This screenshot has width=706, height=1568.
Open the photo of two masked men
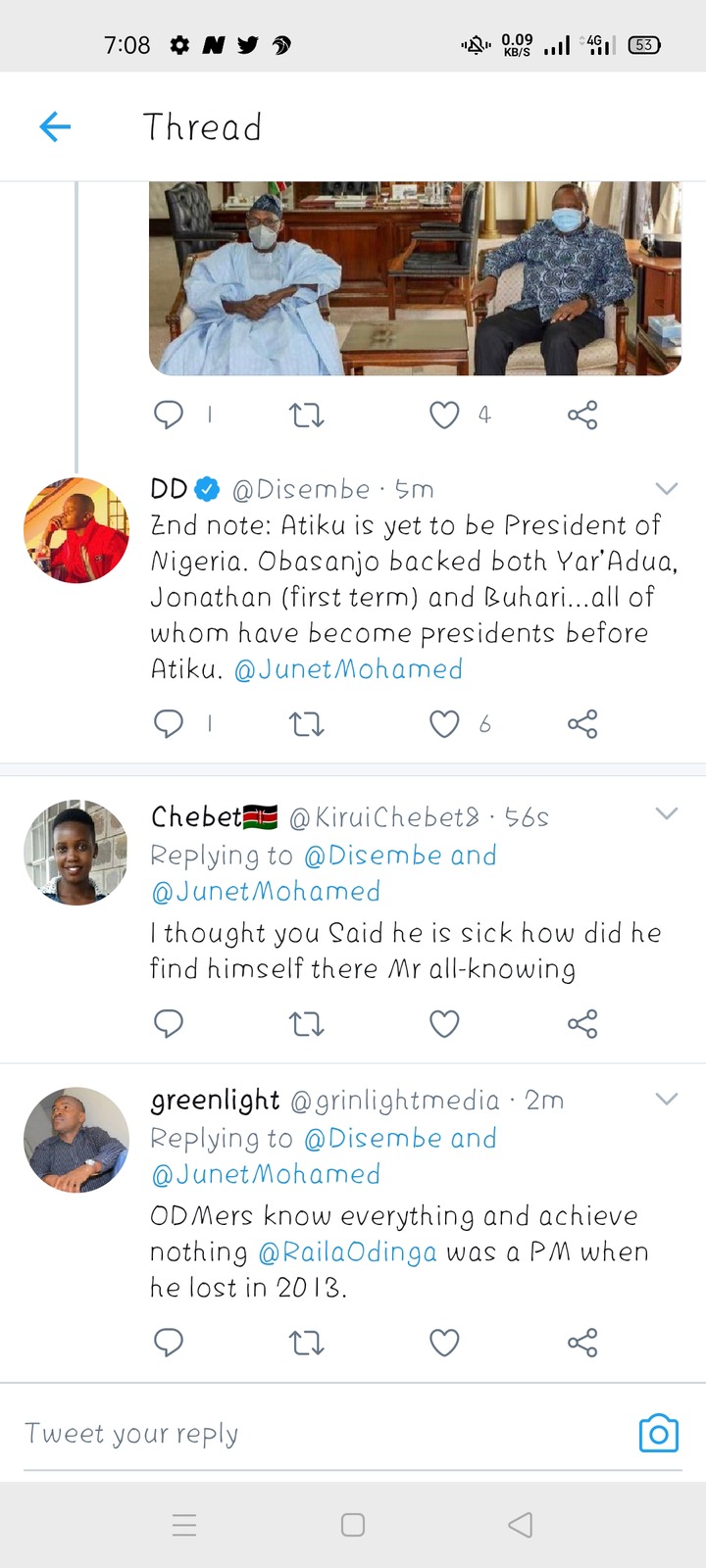(415, 278)
